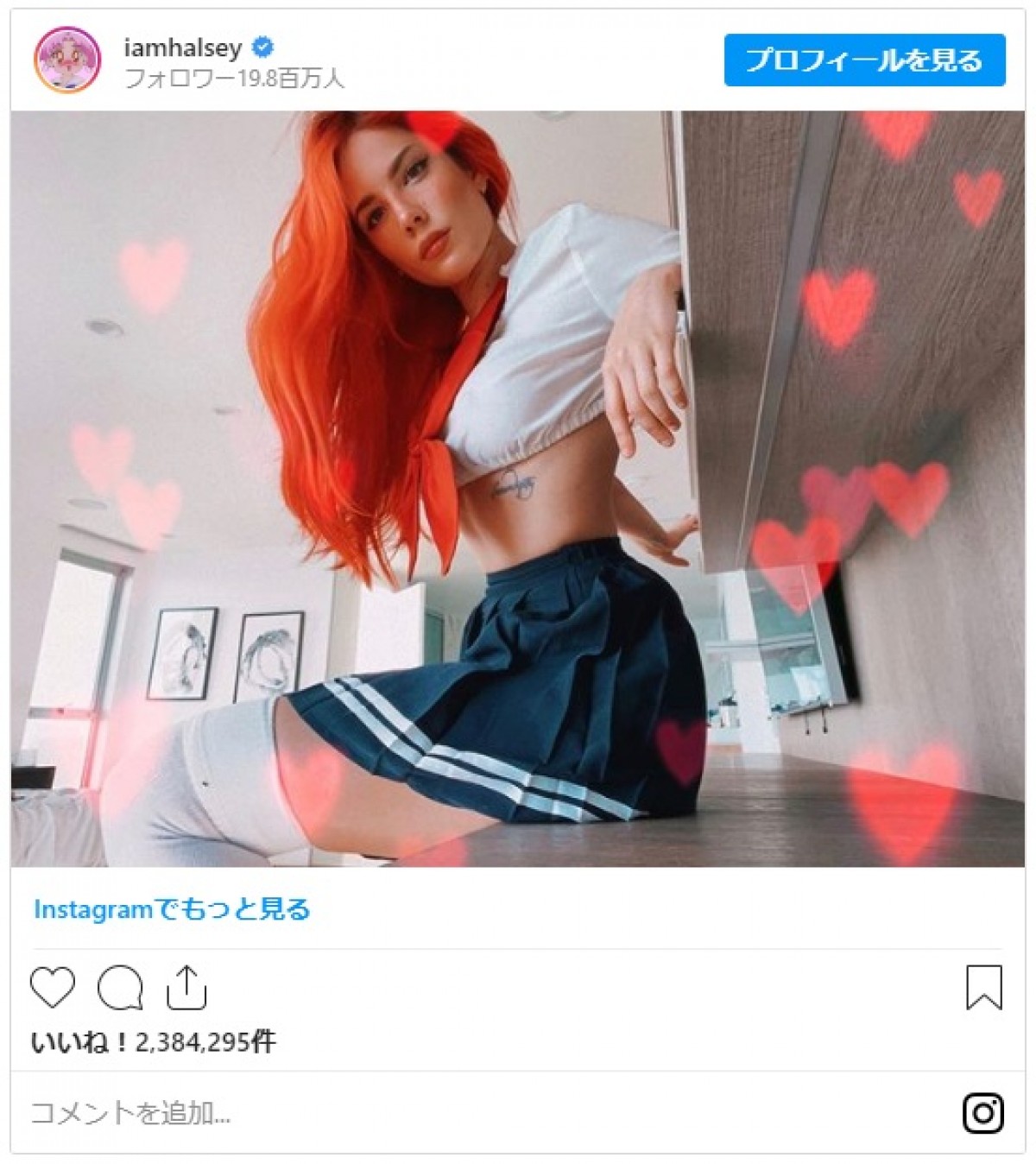Tap the プロフィールを見る button
The width and height of the screenshot is (1036, 1164).
click(864, 60)
